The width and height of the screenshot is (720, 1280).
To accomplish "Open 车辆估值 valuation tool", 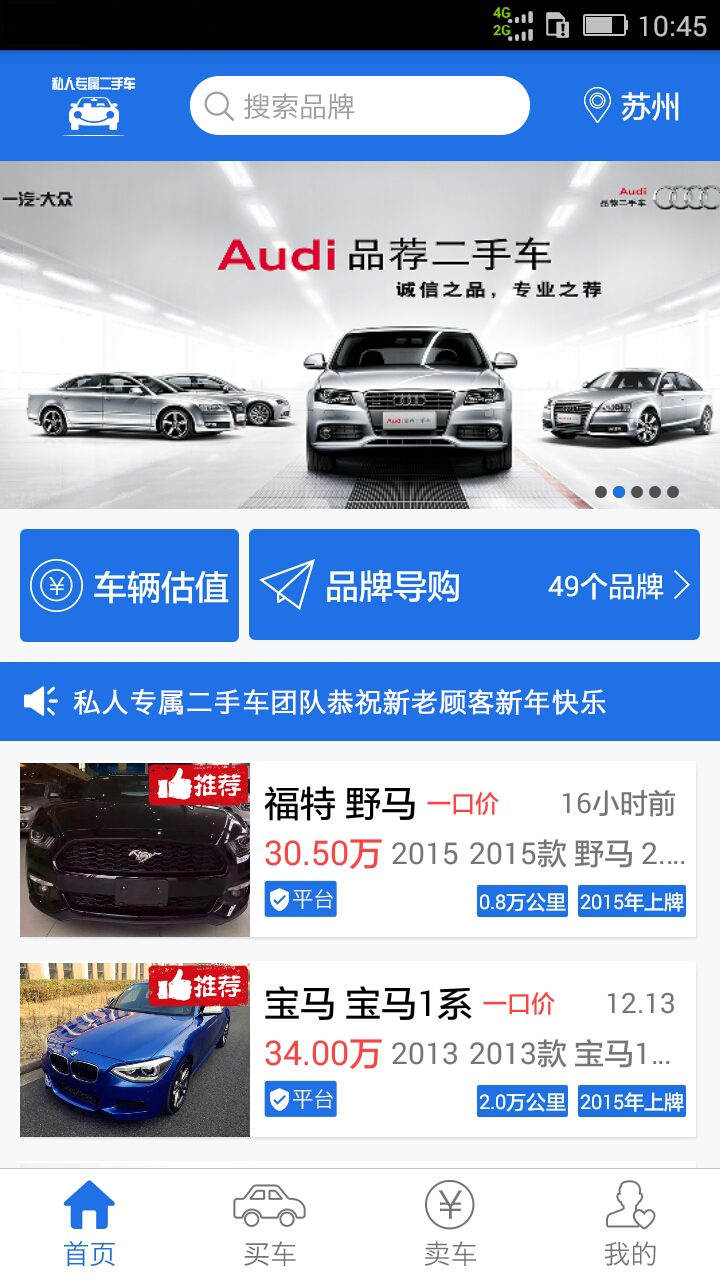I will pos(130,586).
